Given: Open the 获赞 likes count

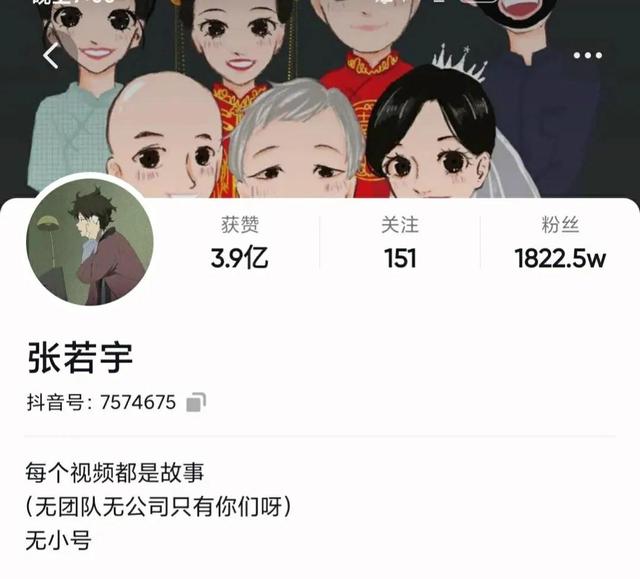Looking at the screenshot, I should (239, 245).
